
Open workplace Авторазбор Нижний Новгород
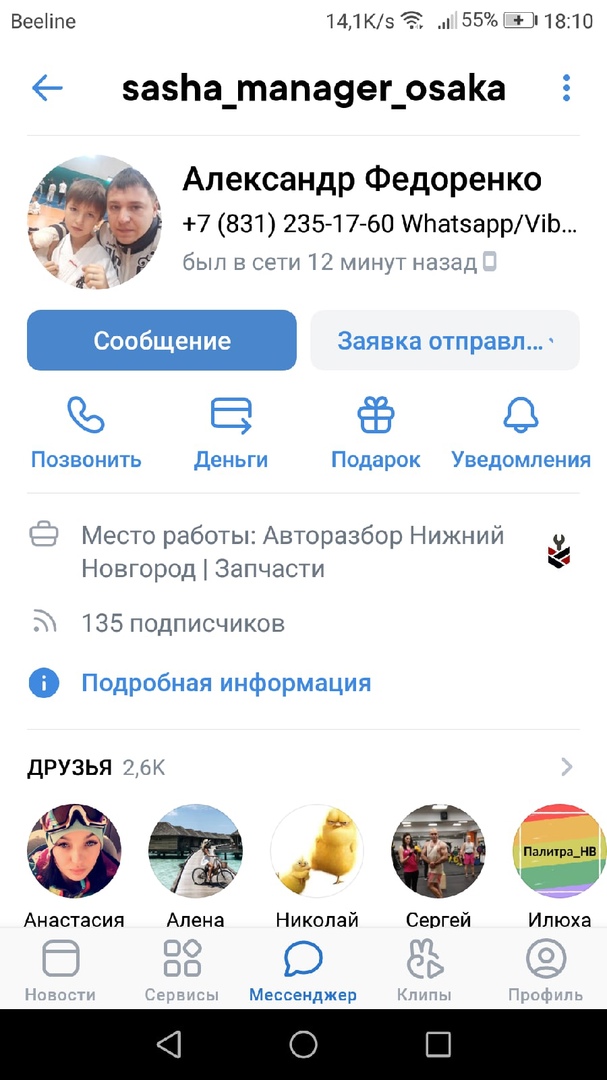[292, 552]
